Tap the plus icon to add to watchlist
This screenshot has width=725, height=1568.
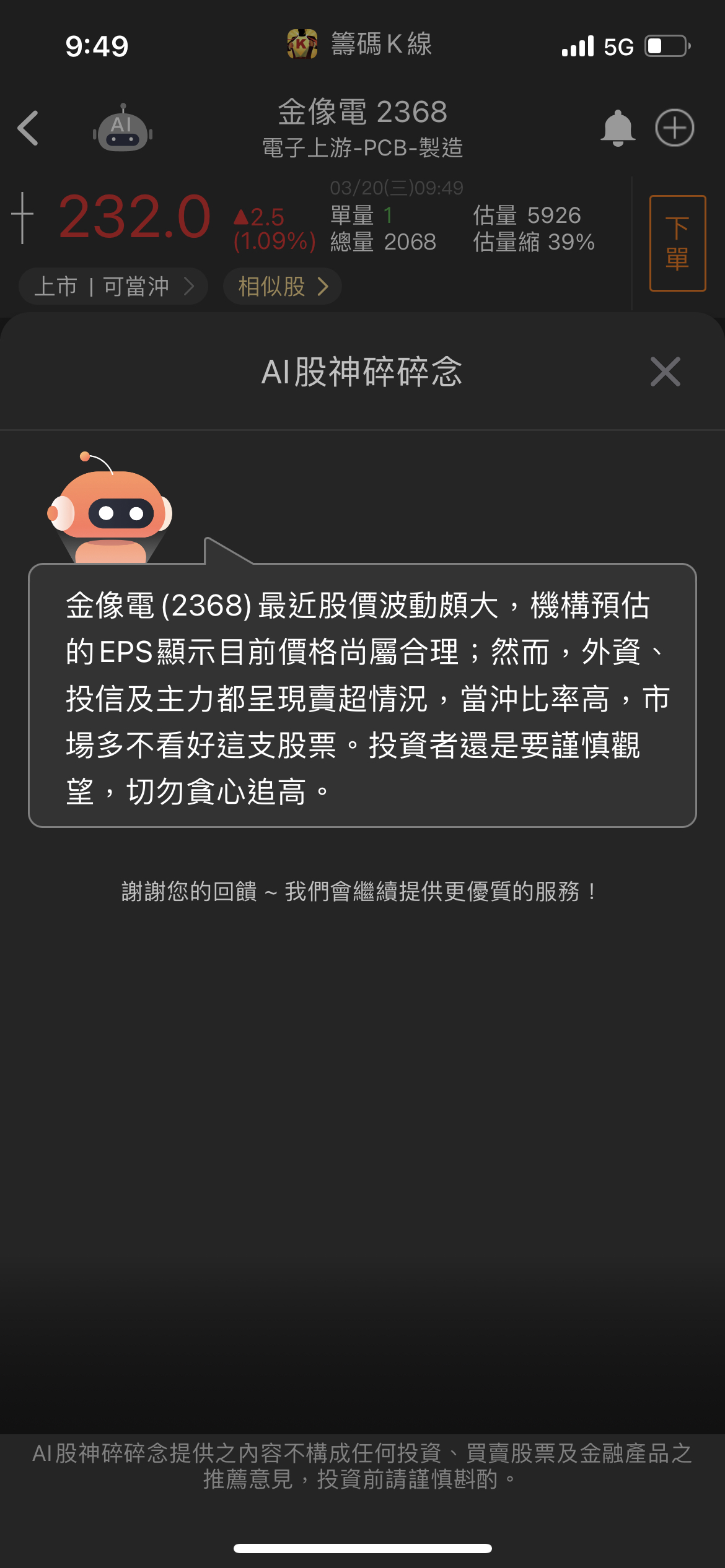pos(674,128)
